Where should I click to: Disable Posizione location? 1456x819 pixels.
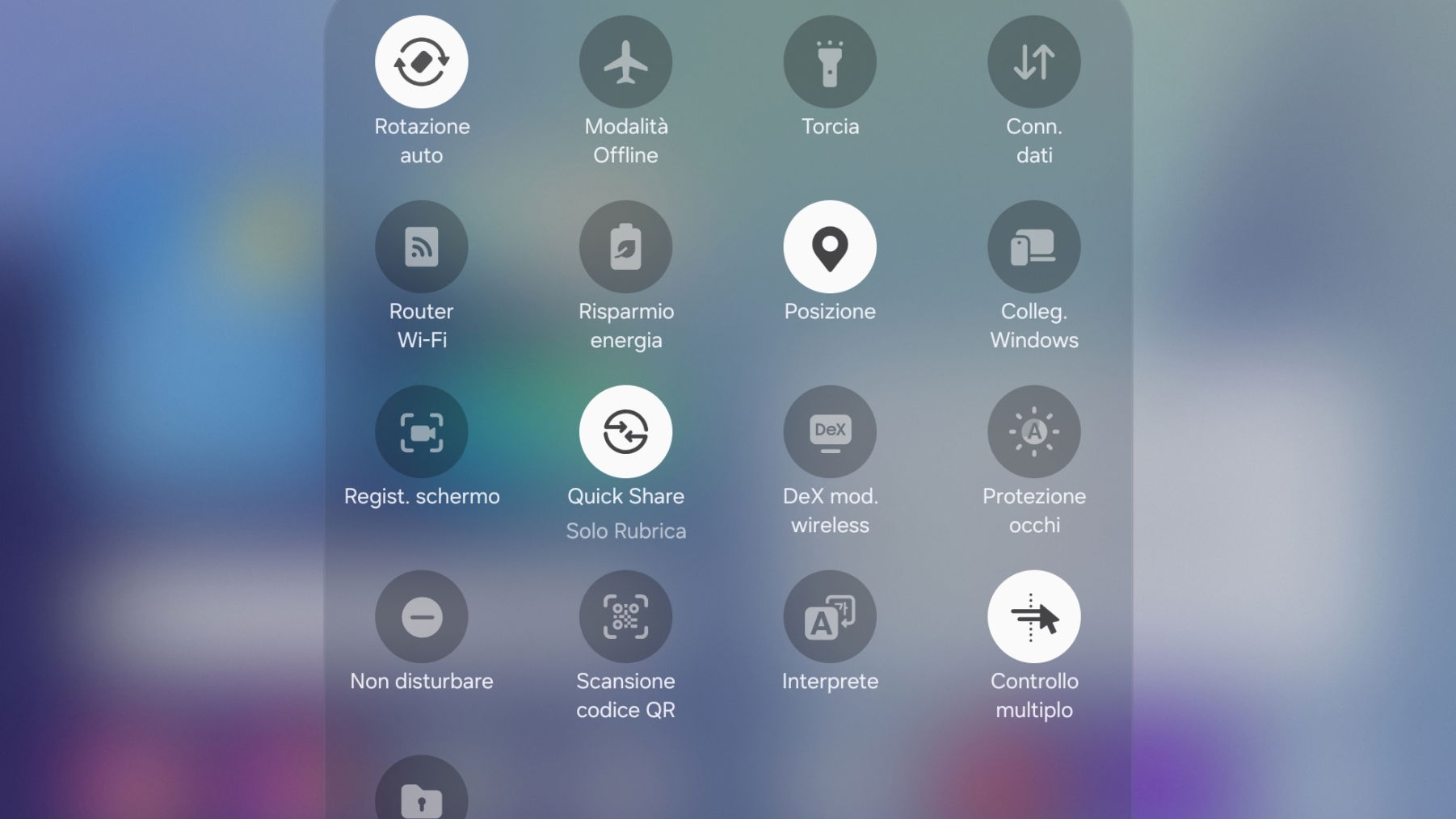point(830,247)
